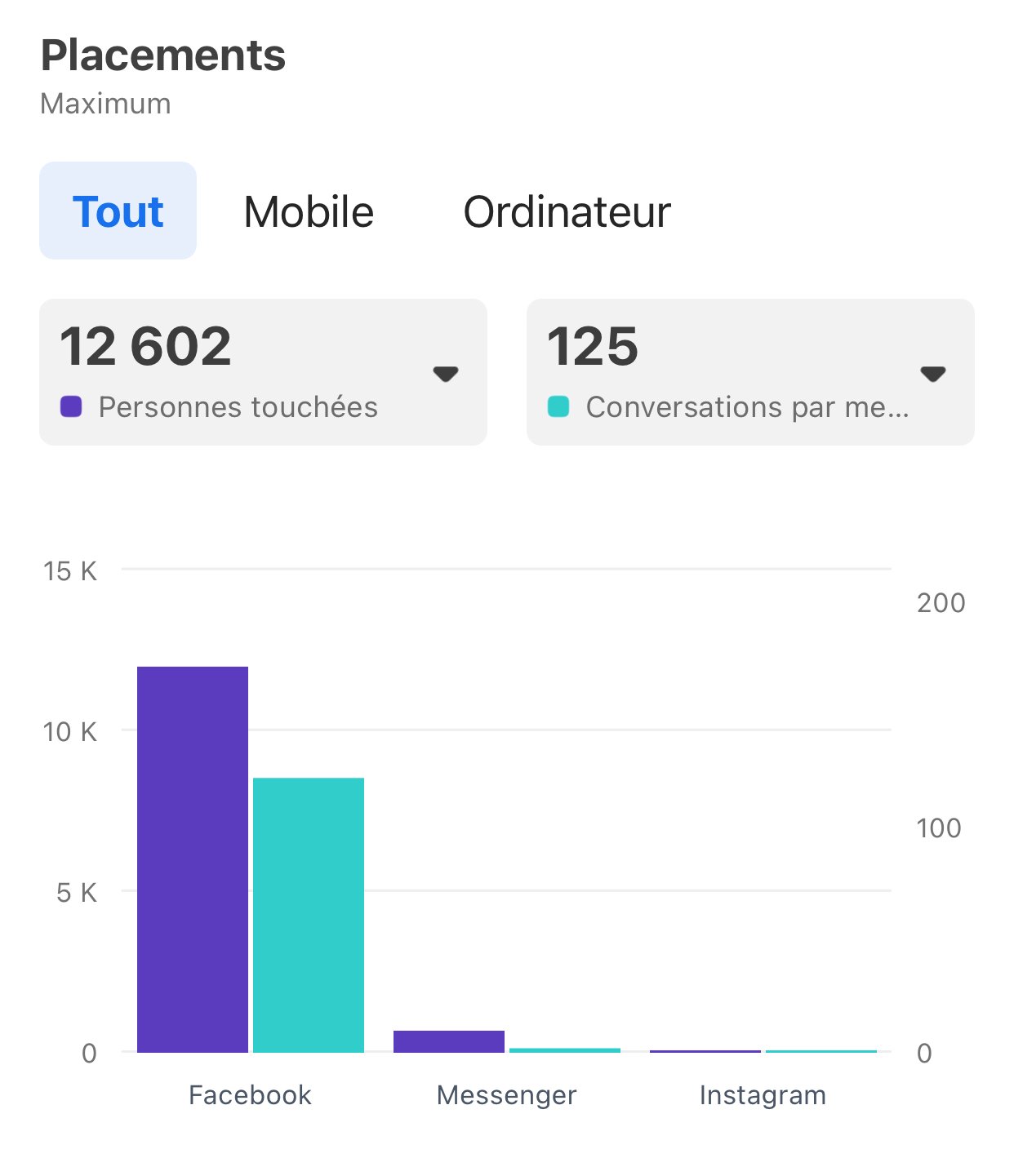The image size is (1014, 1176).
Task: Open the Conversations par message dropdown
Action: pos(932,374)
